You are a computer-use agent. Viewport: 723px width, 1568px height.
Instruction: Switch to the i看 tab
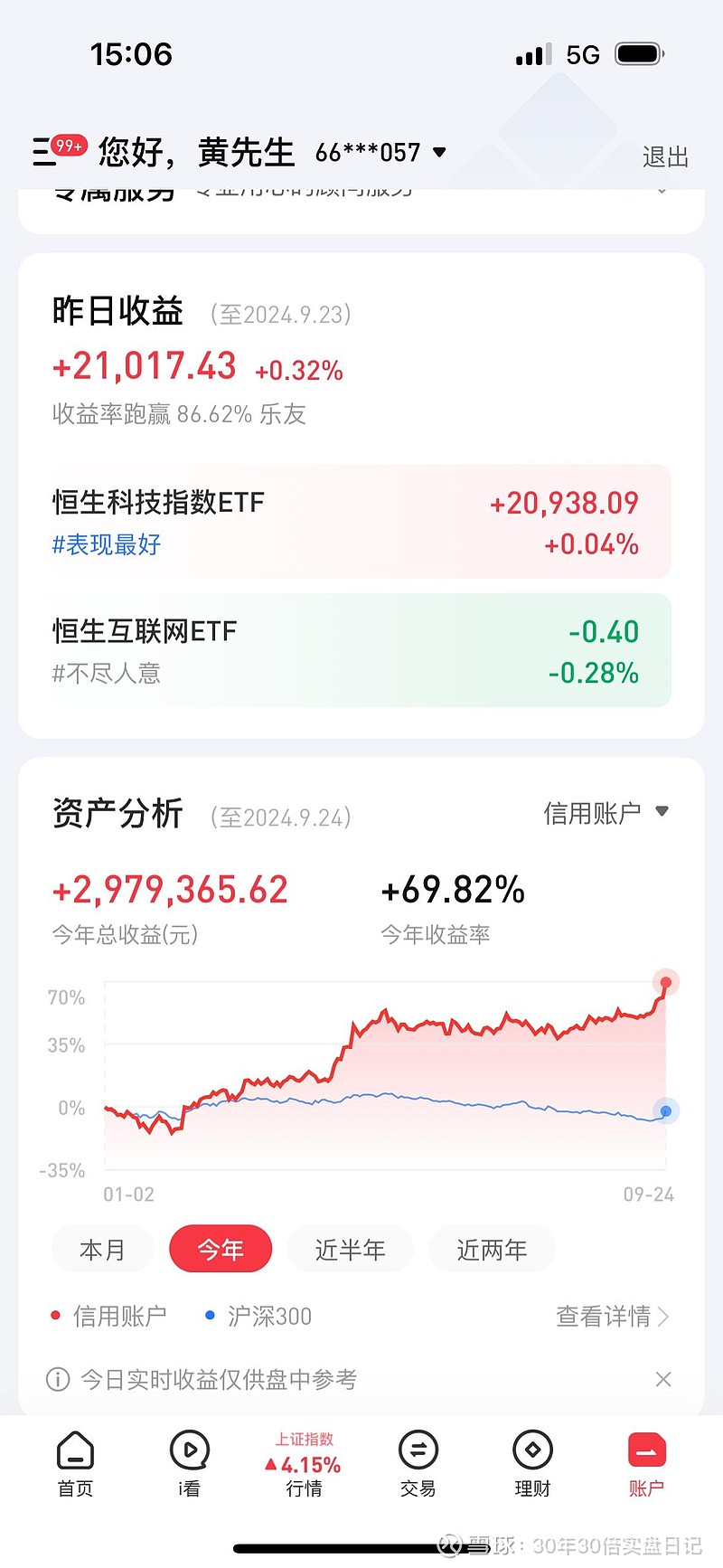(190, 1464)
